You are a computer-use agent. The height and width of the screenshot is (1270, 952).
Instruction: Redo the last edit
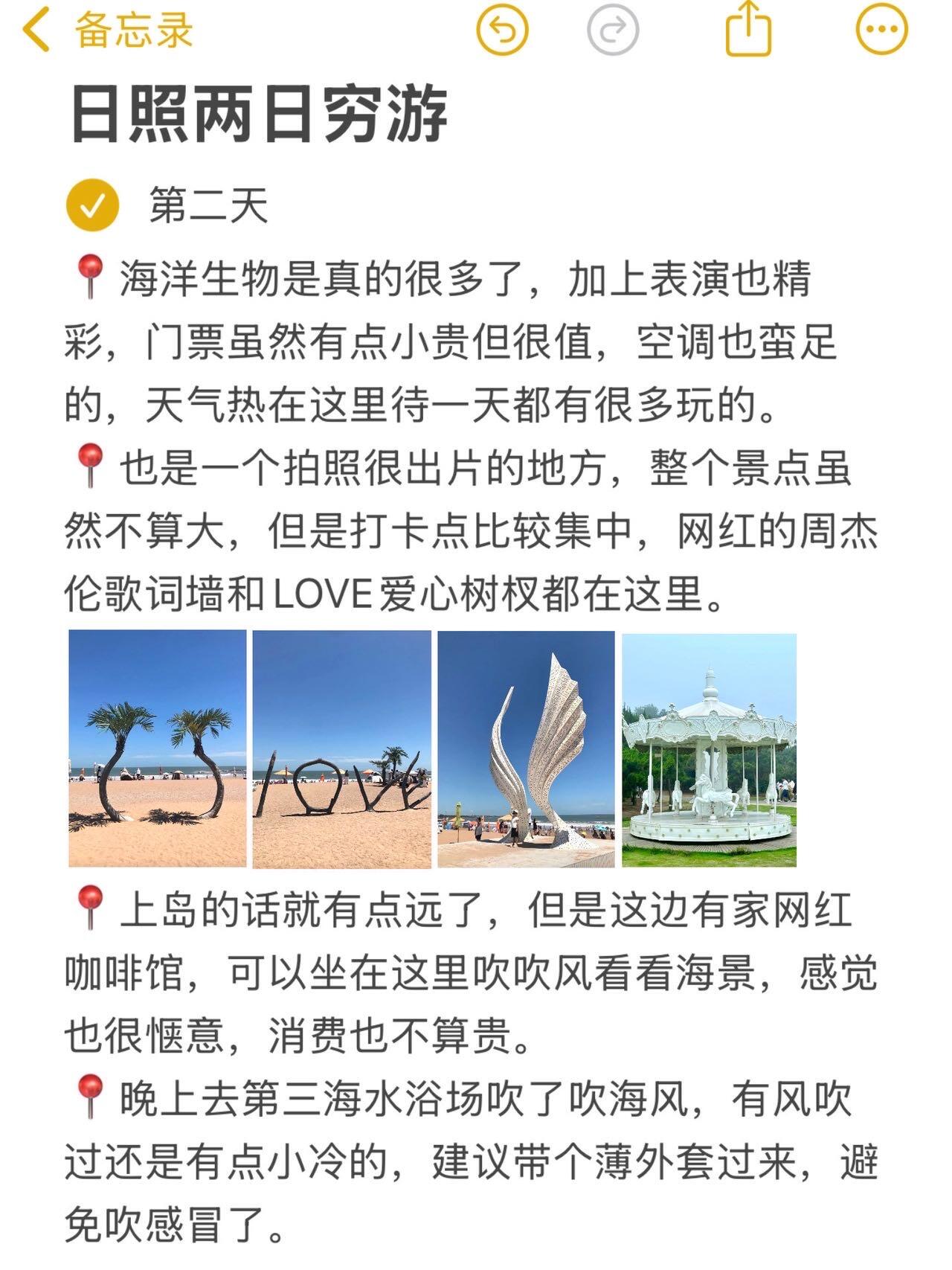pyautogui.click(x=613, y=31)
